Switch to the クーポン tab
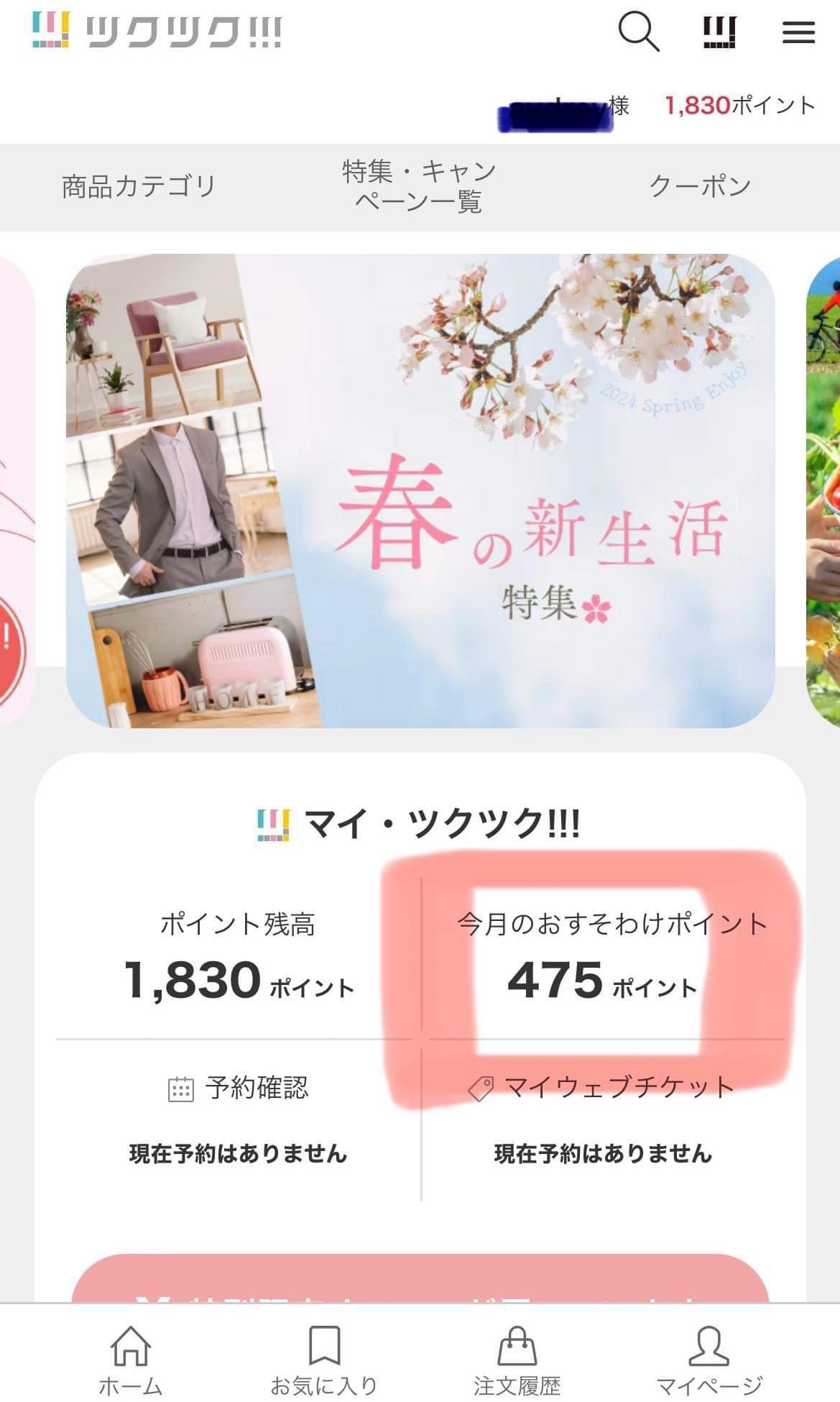This screenshot has width=840, height=1402. pos(700,187)
